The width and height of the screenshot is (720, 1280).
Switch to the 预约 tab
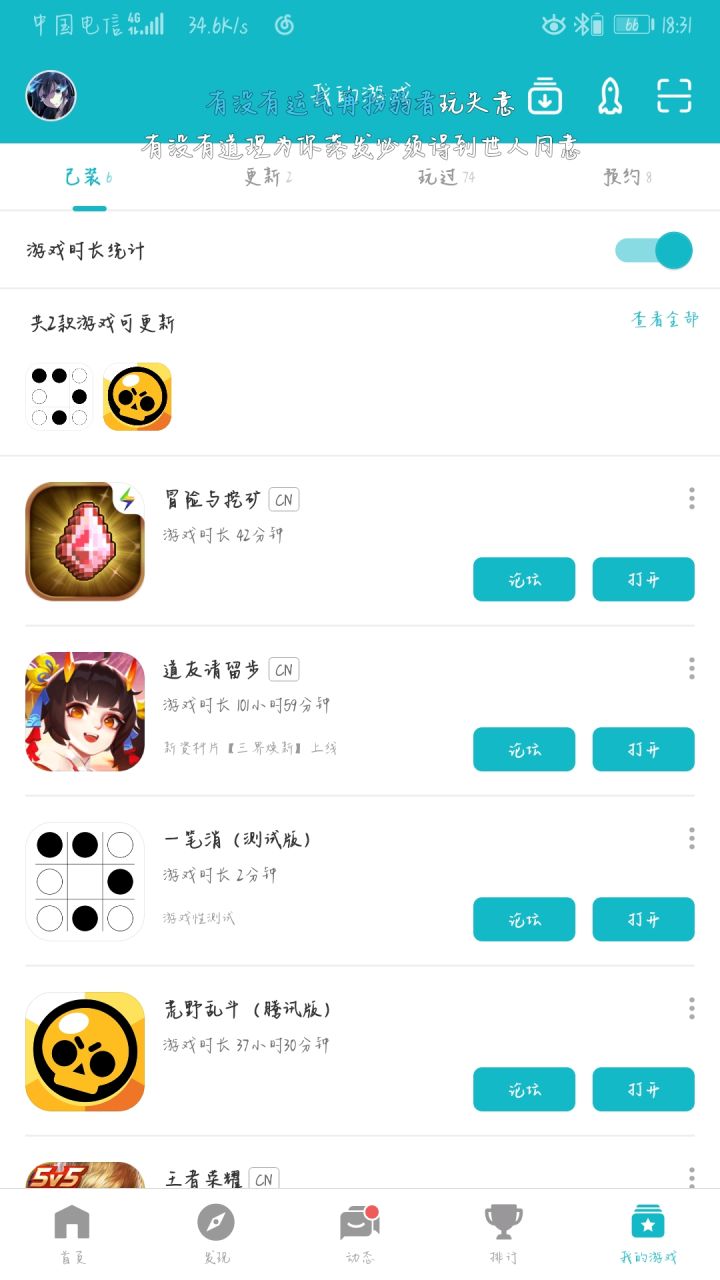coord(627,178)
